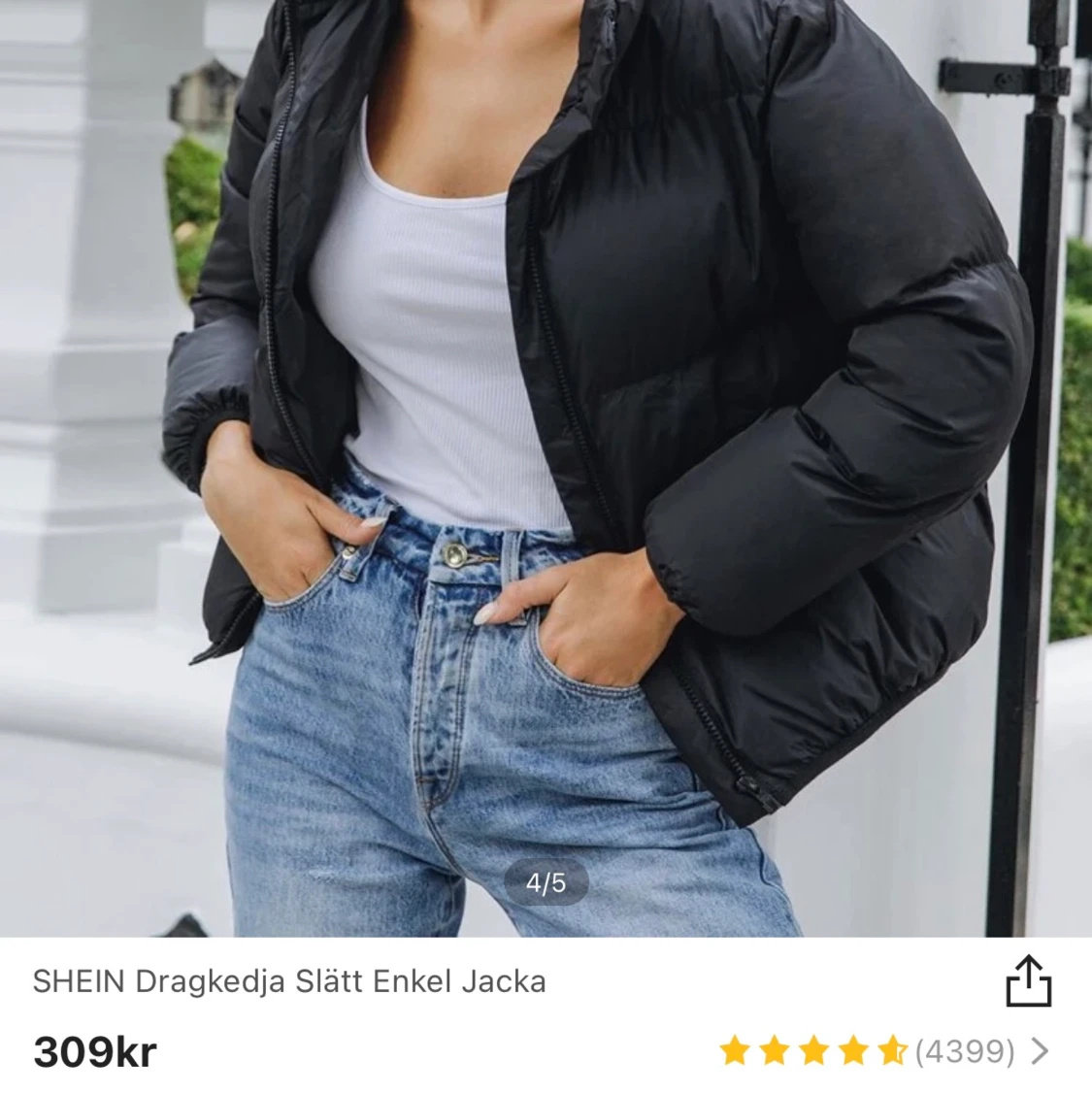This screenshot has width=1092, height=1093.
Task: Select the title SHEIN Dragkedja Slätt Enkel Jacka
Action: tap(289, 982)
